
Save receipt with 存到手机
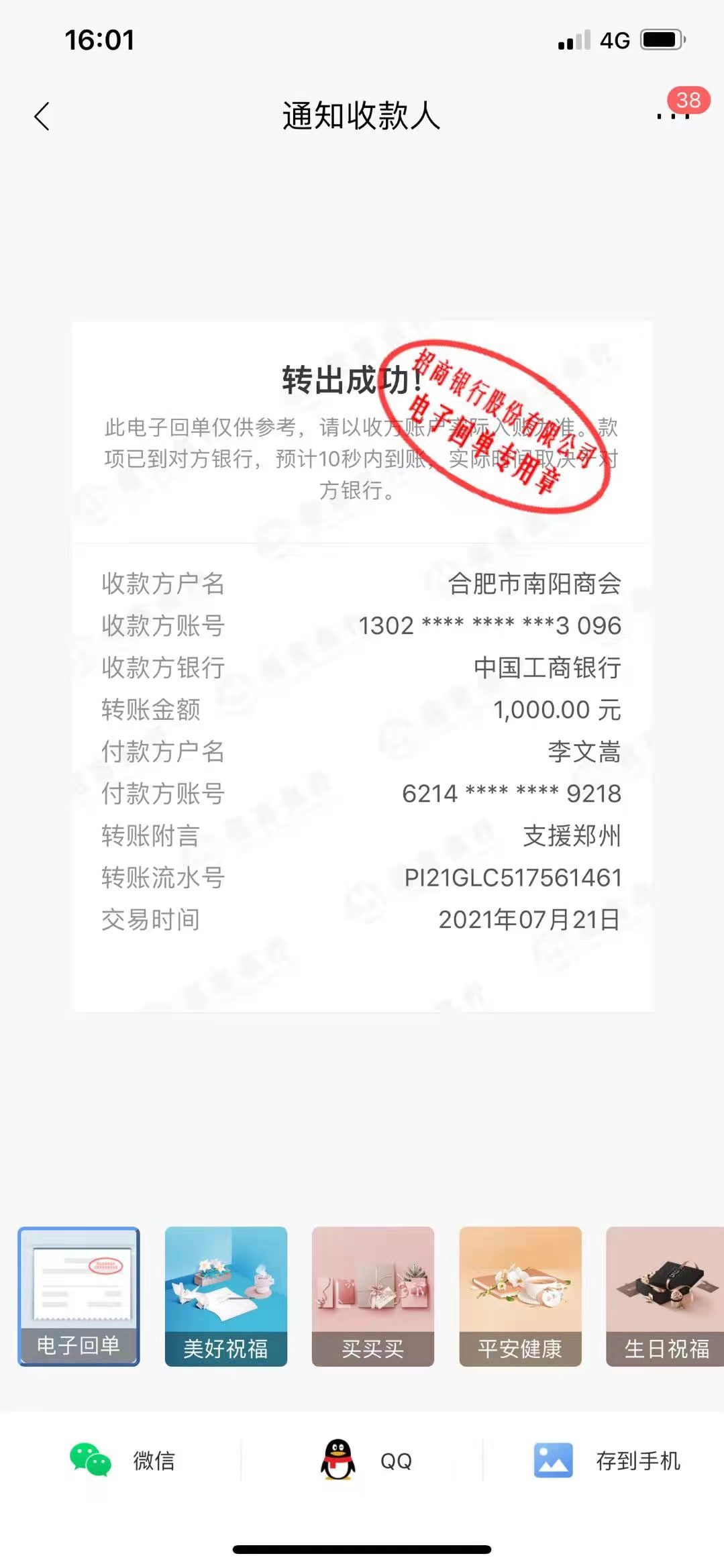tap(607, 1460)
